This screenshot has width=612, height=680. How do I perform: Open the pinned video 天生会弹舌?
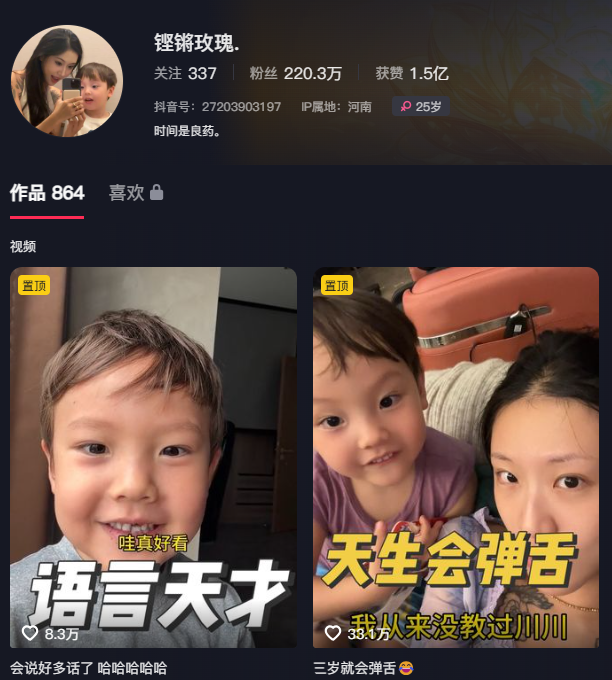coord(456,458)
